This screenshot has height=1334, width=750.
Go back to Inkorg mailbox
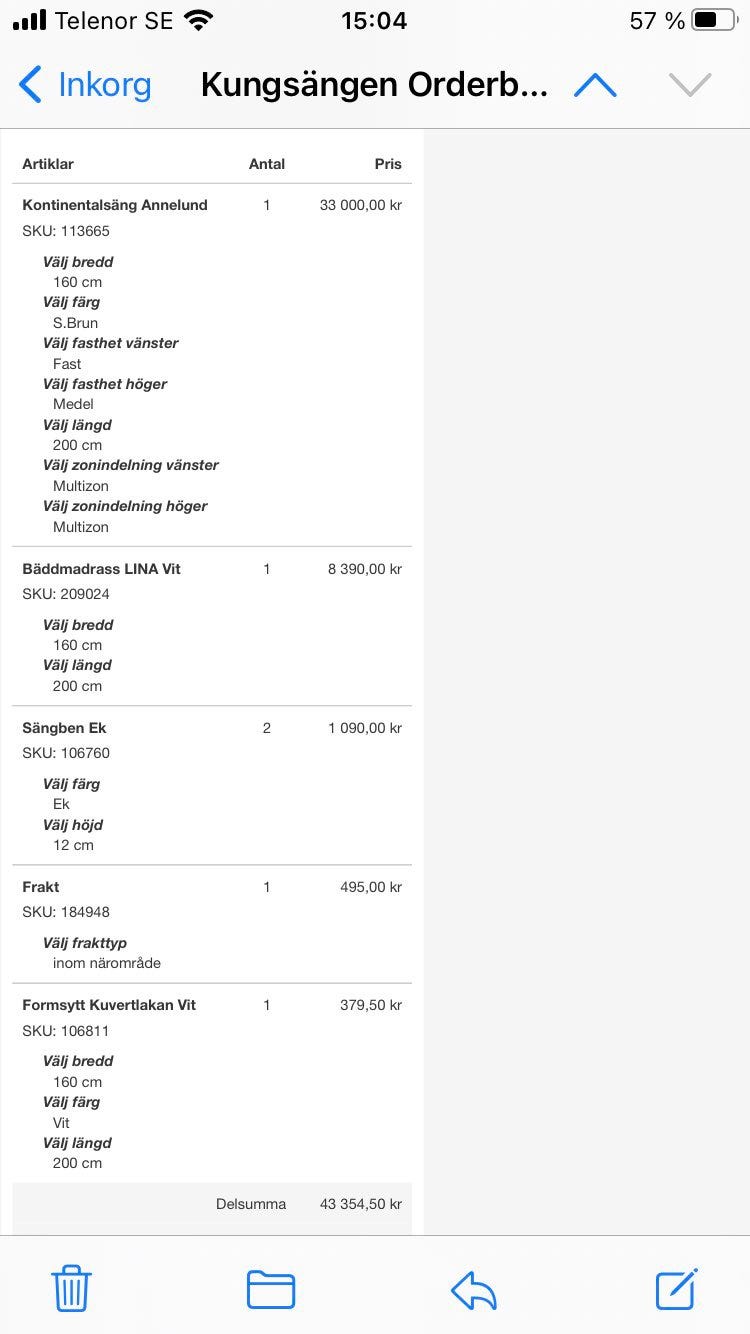84,85
